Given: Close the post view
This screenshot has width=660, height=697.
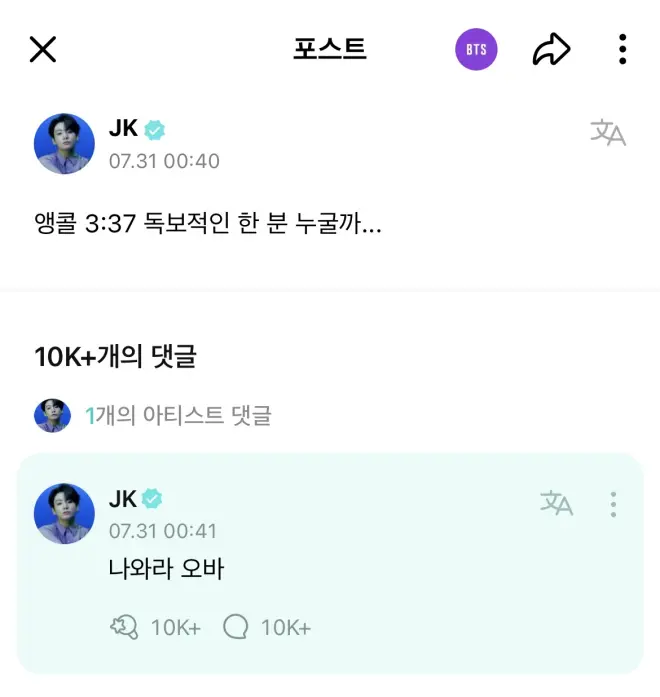Looking at the screenshot, I should pos(42,49).
